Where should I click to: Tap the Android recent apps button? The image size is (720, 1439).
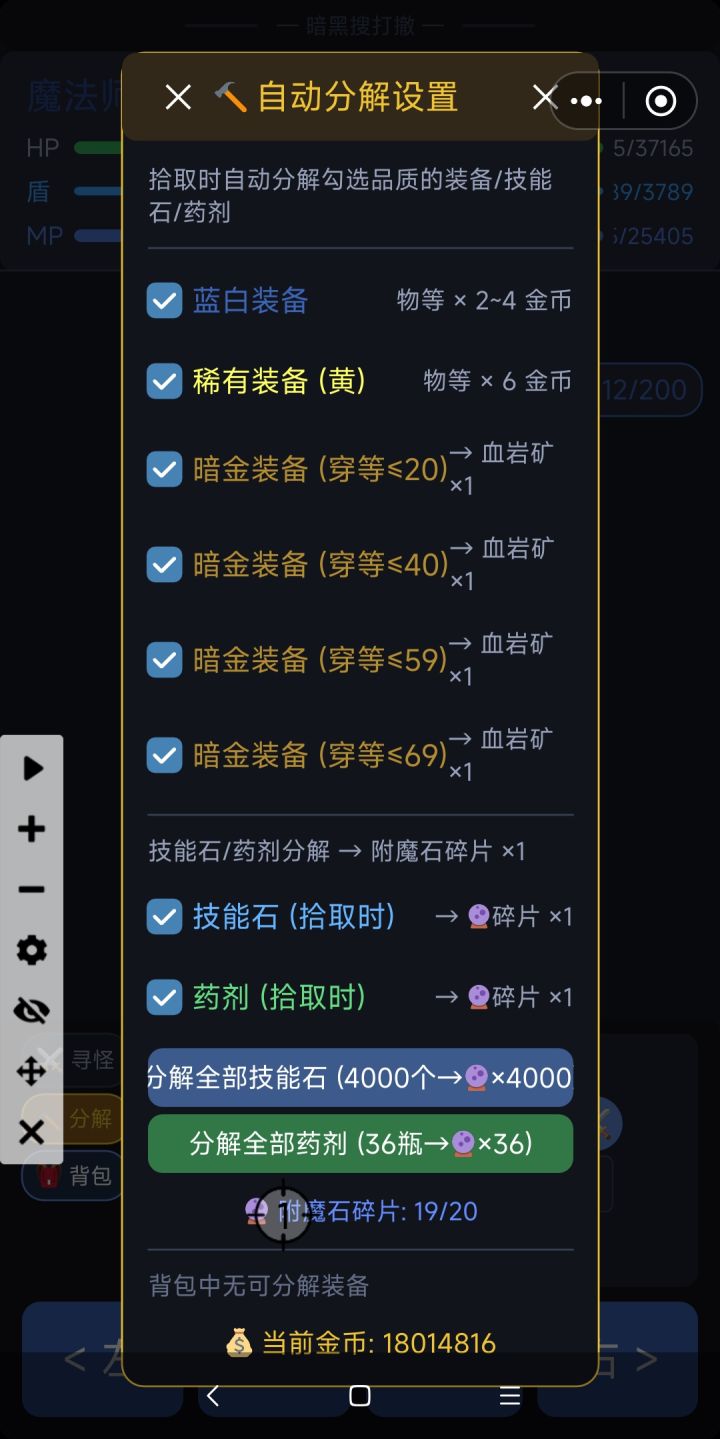508,1396
